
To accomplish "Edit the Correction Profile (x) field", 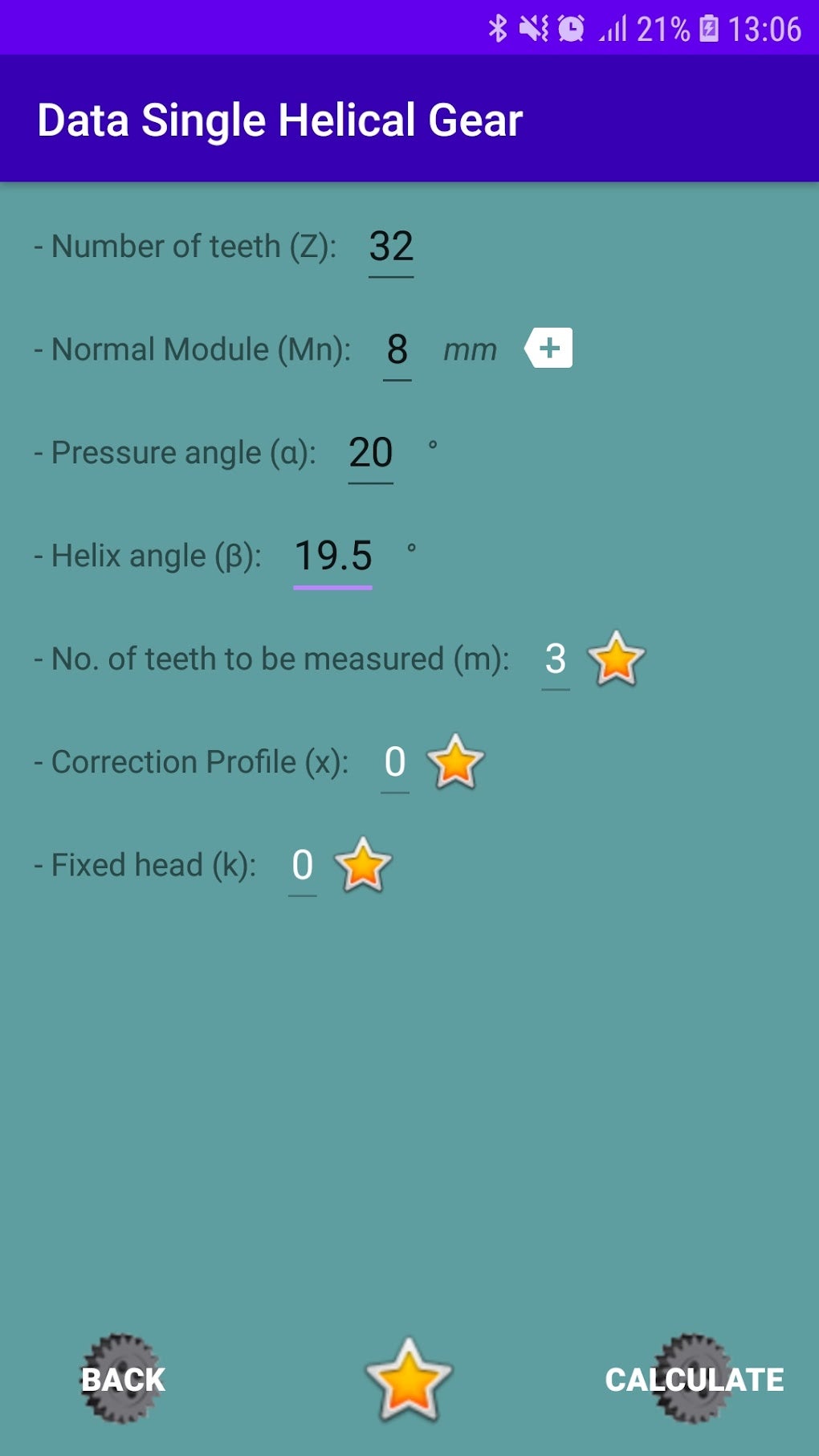I will click(x=394, y=762).
